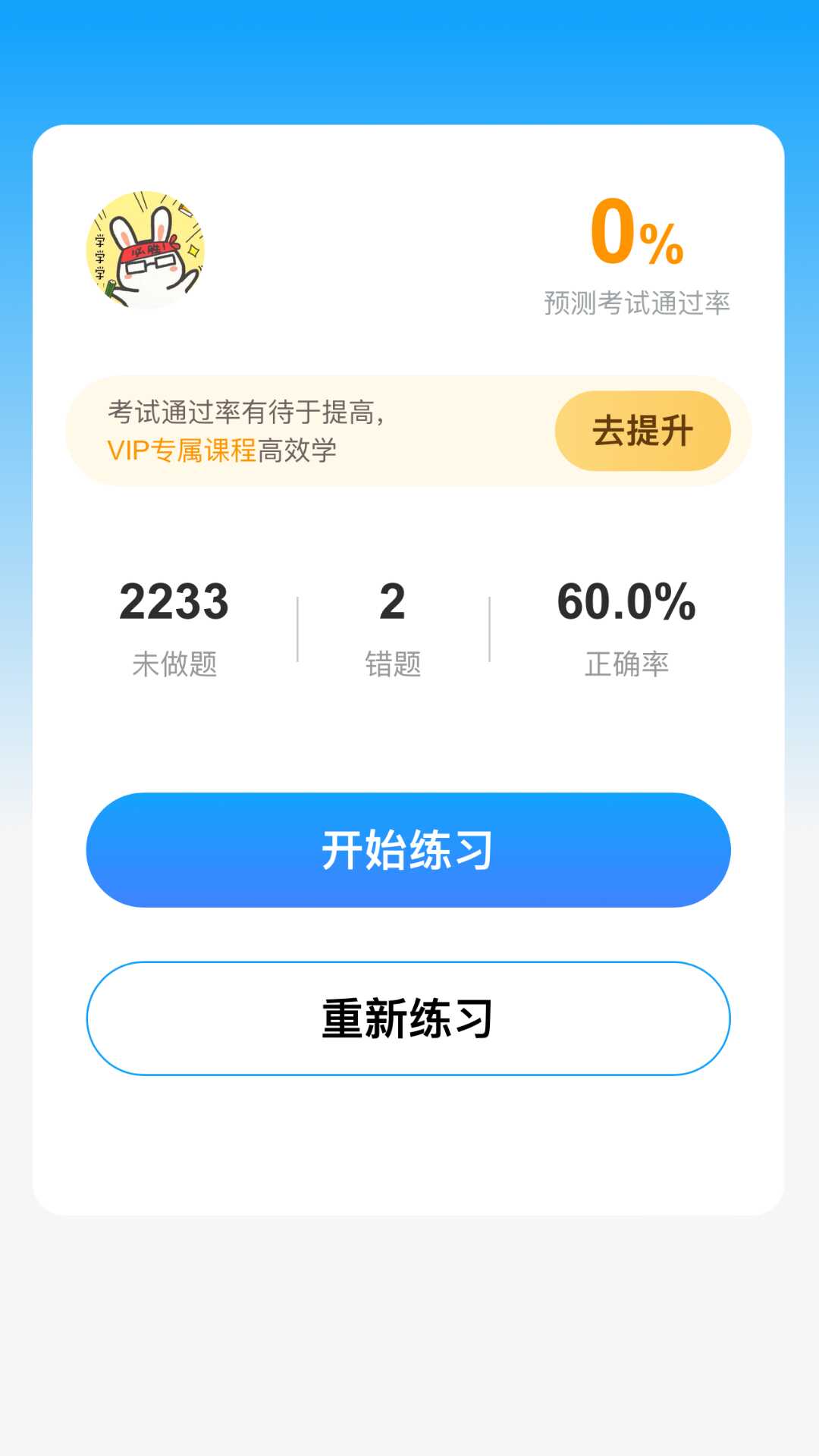819x1456 pixels.
Task: Tap the white card panel background
Action: point(409,1137)
